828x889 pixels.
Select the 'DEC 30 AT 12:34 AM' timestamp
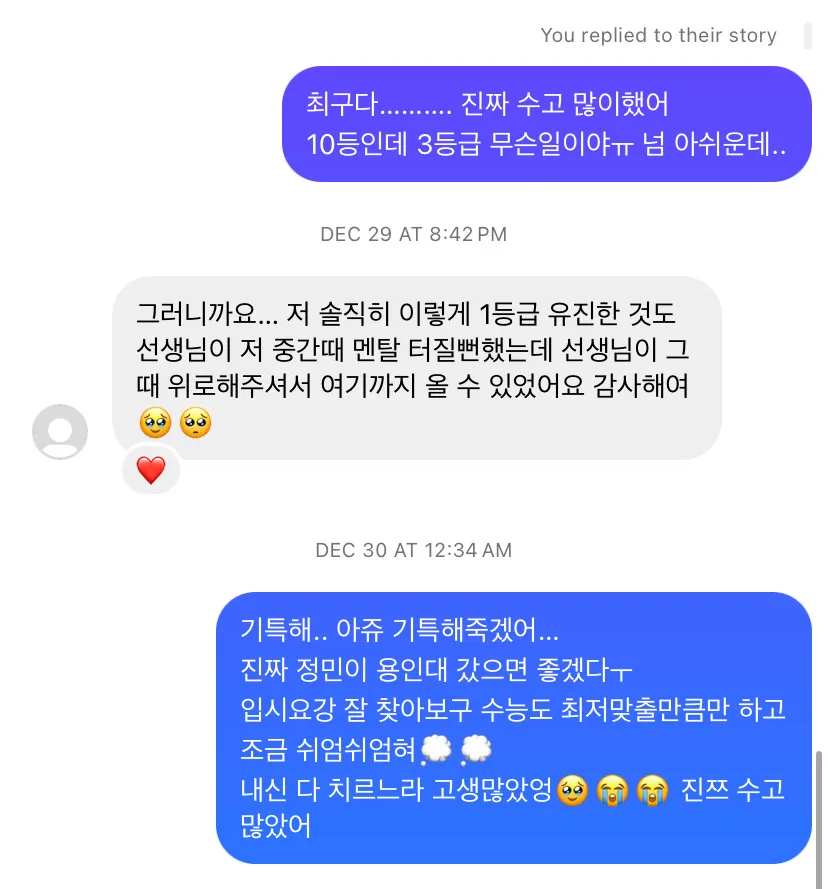pyautogui.click(x=413, y=550)
